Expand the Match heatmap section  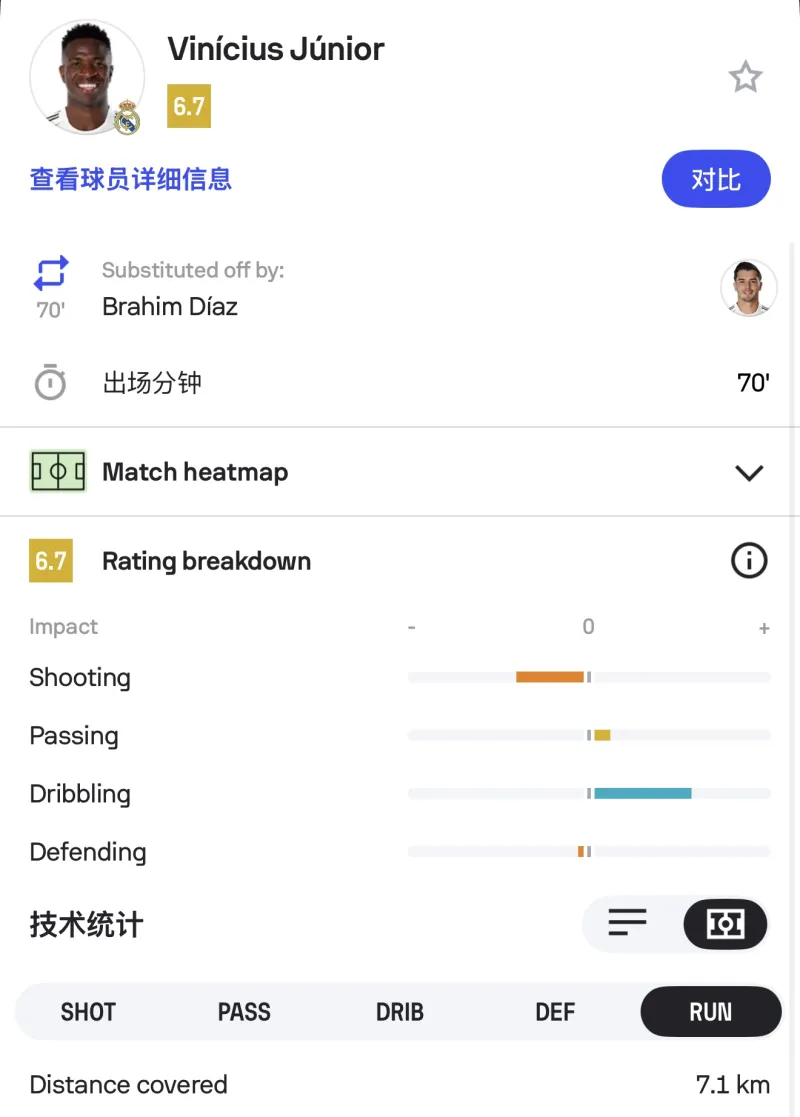click(748, 472)
